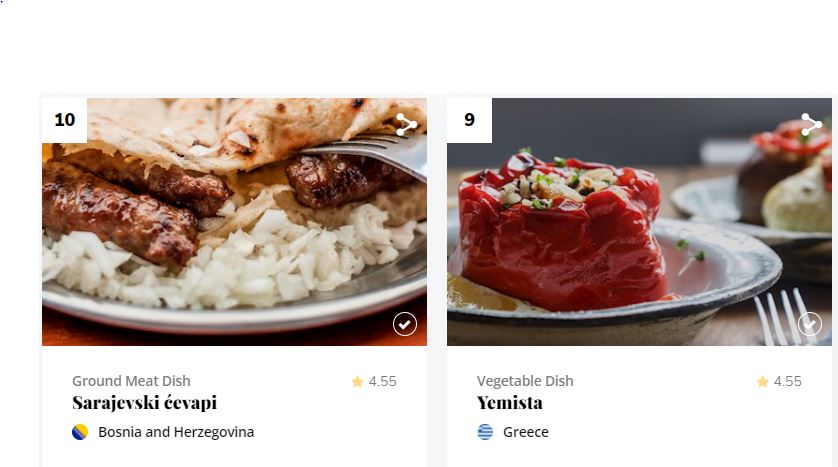
Task: Mark Sarajevski ćevapi as tried
Action: pyautogui.click(x=404, y=324)
